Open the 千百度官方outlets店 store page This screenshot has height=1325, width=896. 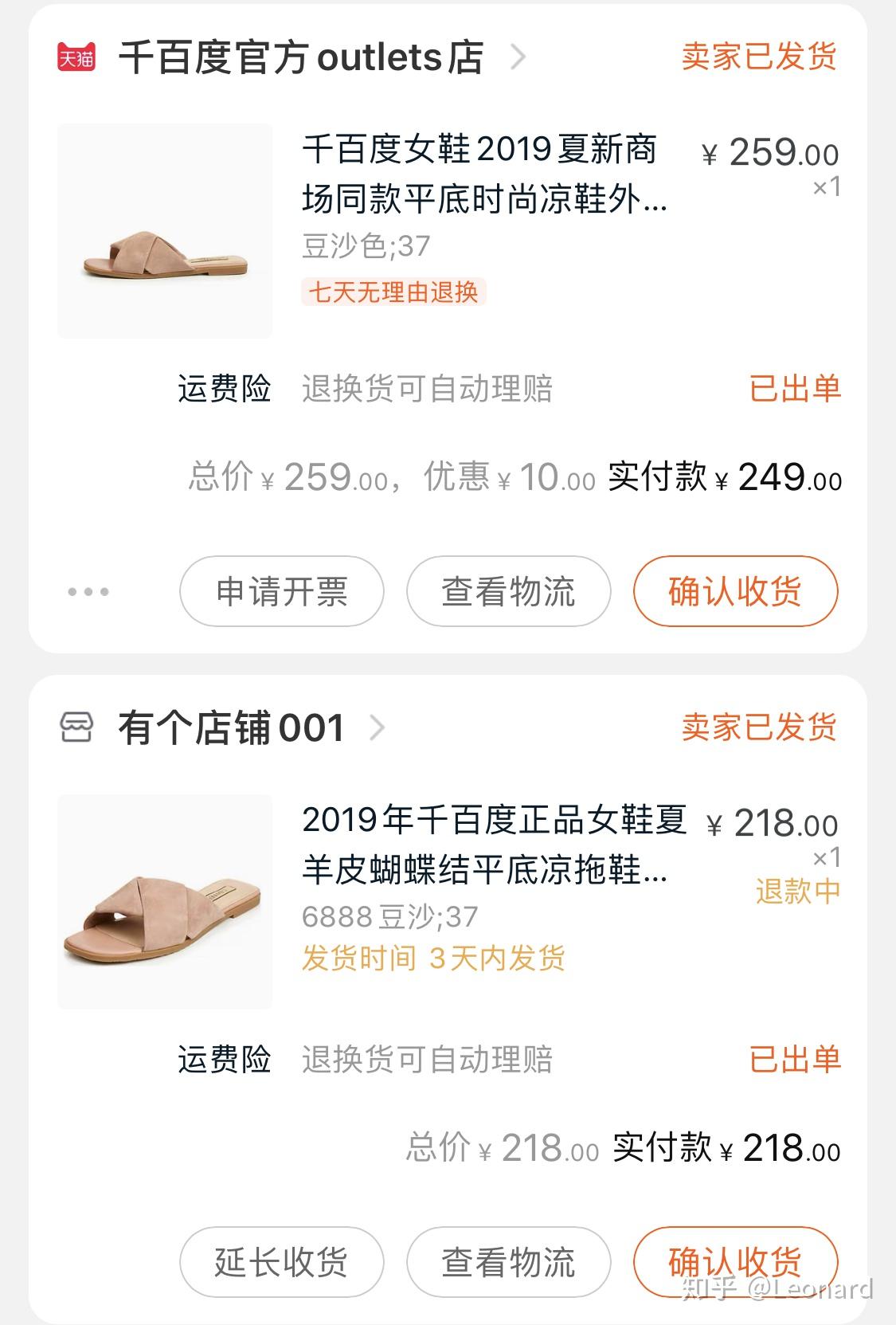pos(301,57)
